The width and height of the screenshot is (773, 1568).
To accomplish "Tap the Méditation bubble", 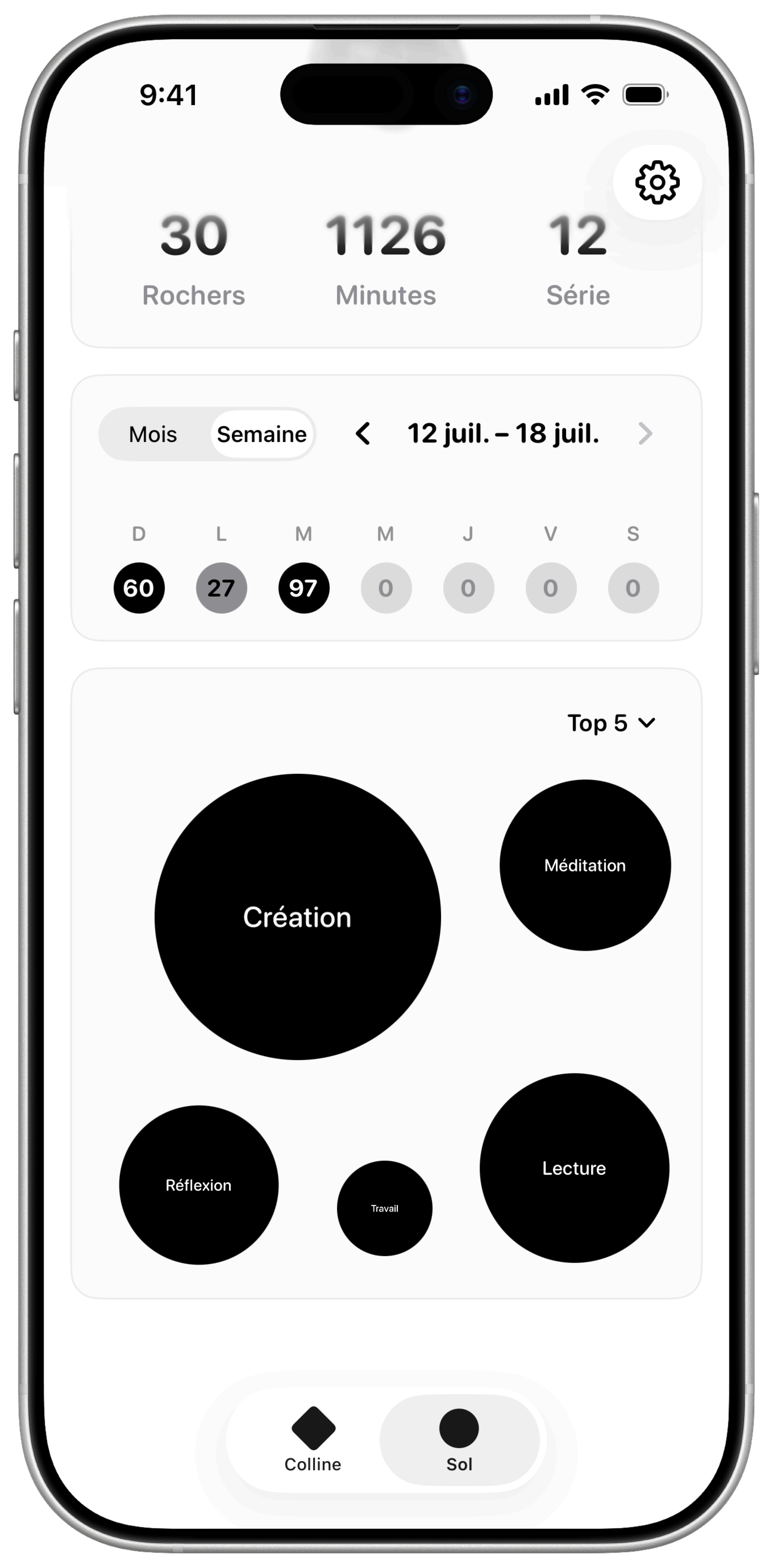I will (585, 865).
